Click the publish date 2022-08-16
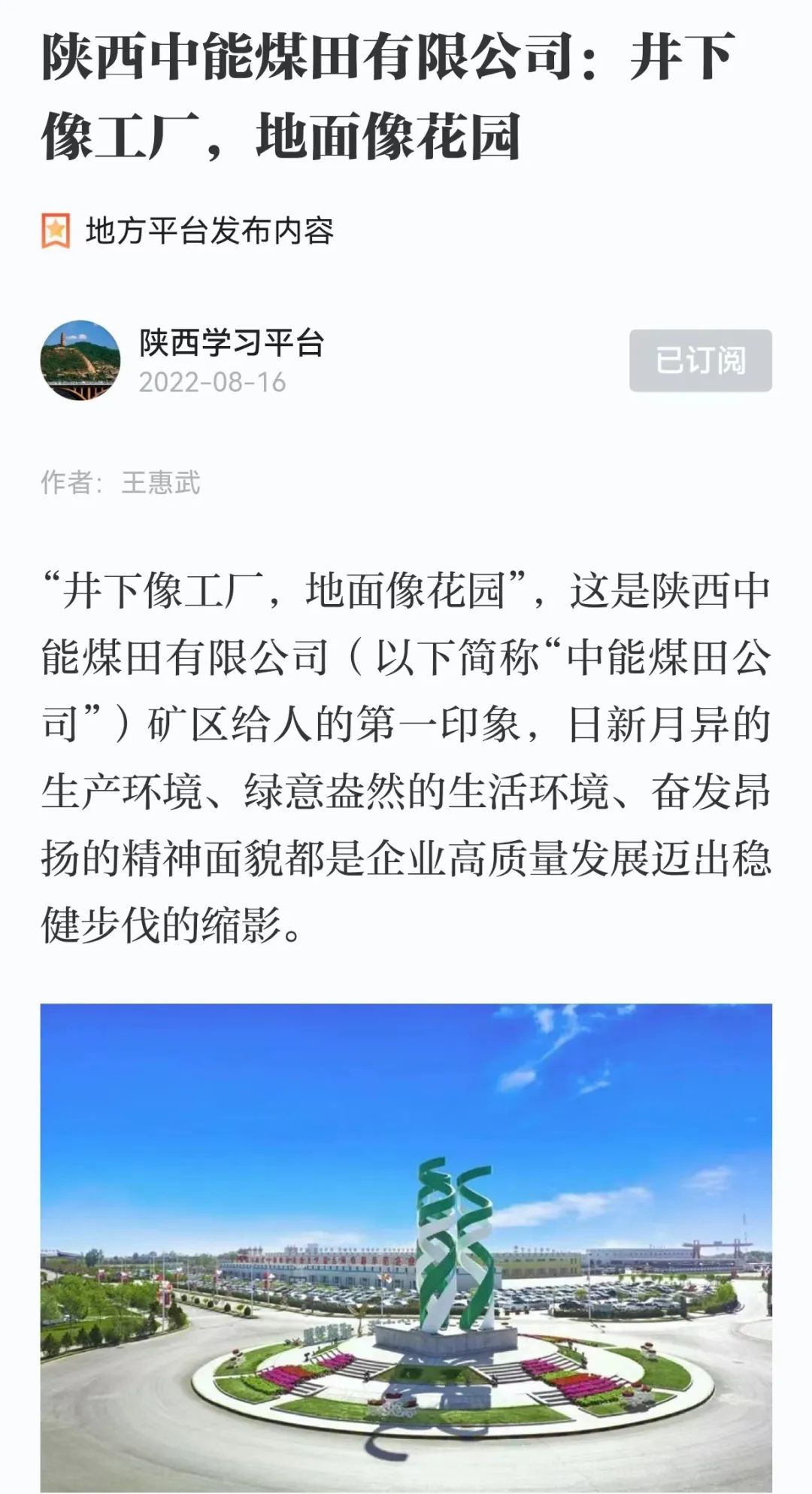Viewport: 812px width, 1494px height. (x=213, y=382)
